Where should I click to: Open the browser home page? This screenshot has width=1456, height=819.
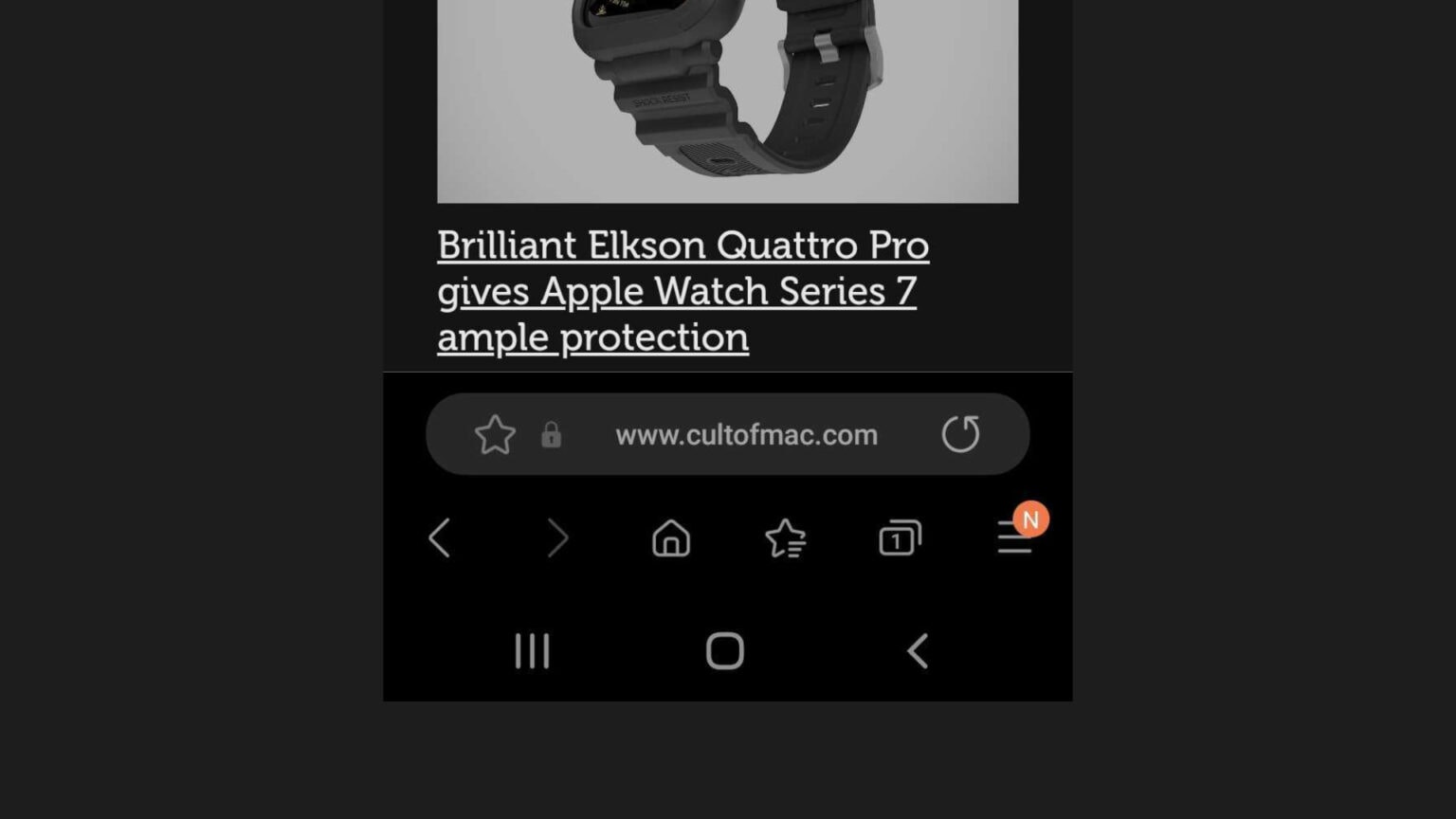pos(671,538)
